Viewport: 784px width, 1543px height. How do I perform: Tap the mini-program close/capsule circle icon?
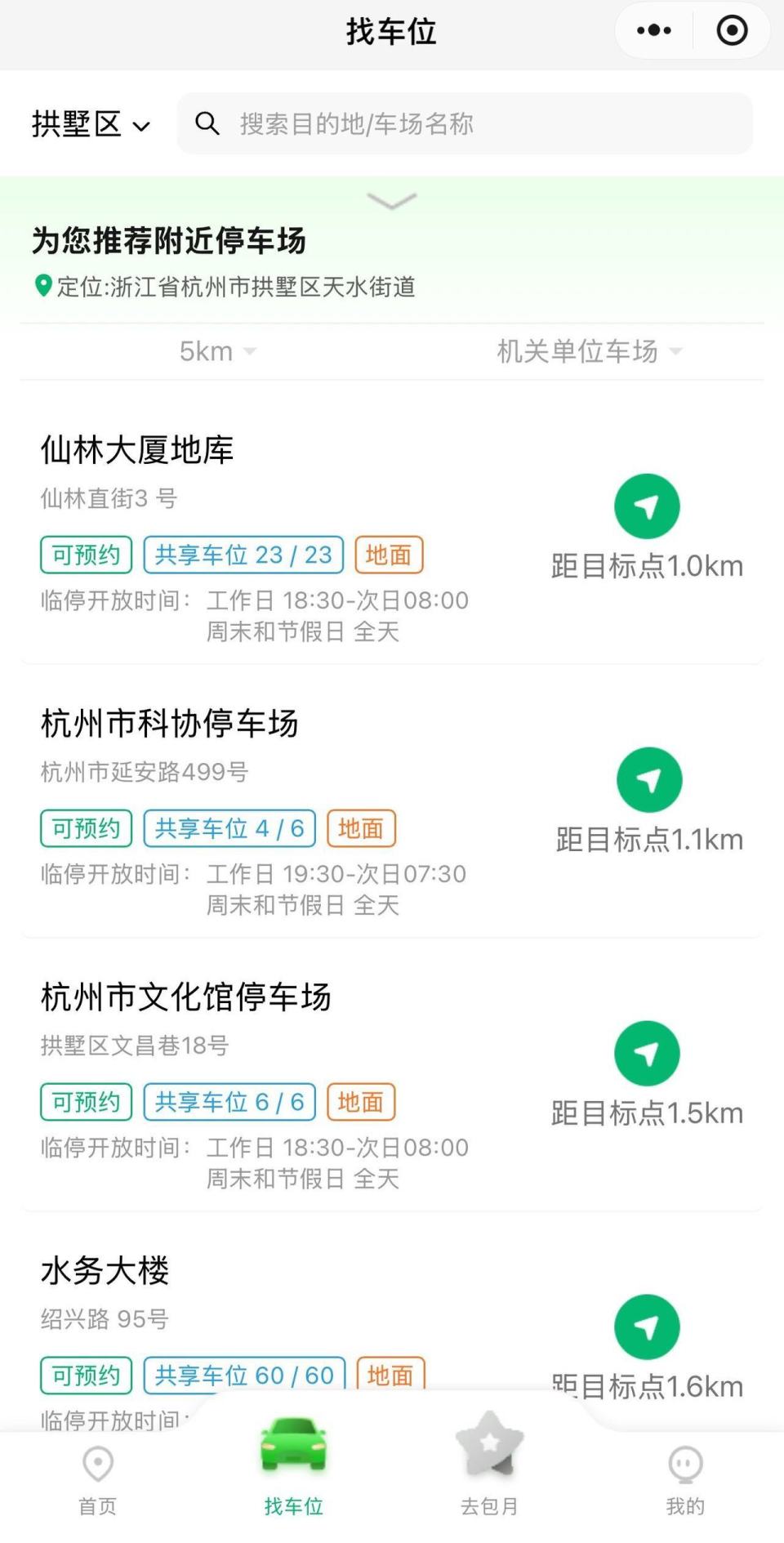pos(733,30)
